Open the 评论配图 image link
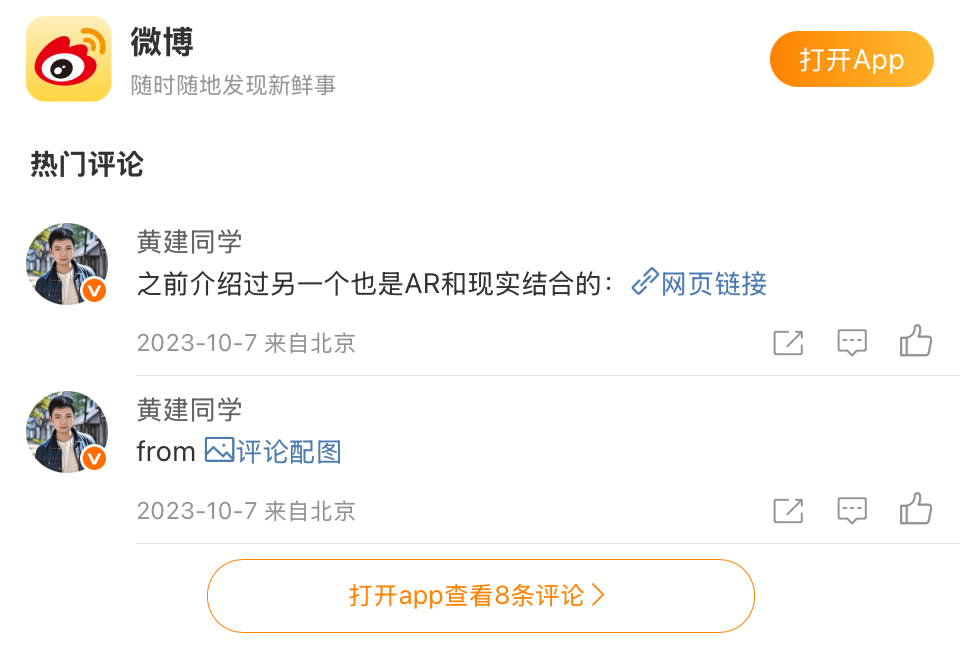This screenshot has width=960, height=646. 274,452
